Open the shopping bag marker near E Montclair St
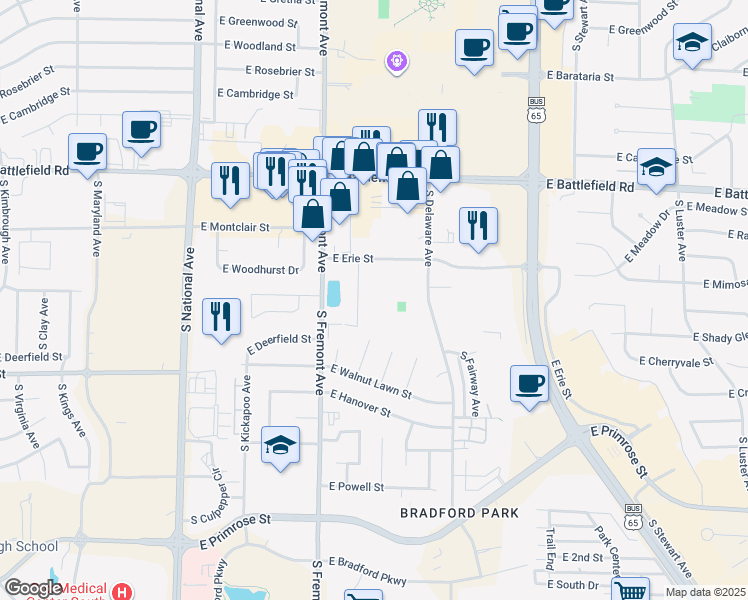748x600 pixels. pyautogui.click(x=313, y=214)
